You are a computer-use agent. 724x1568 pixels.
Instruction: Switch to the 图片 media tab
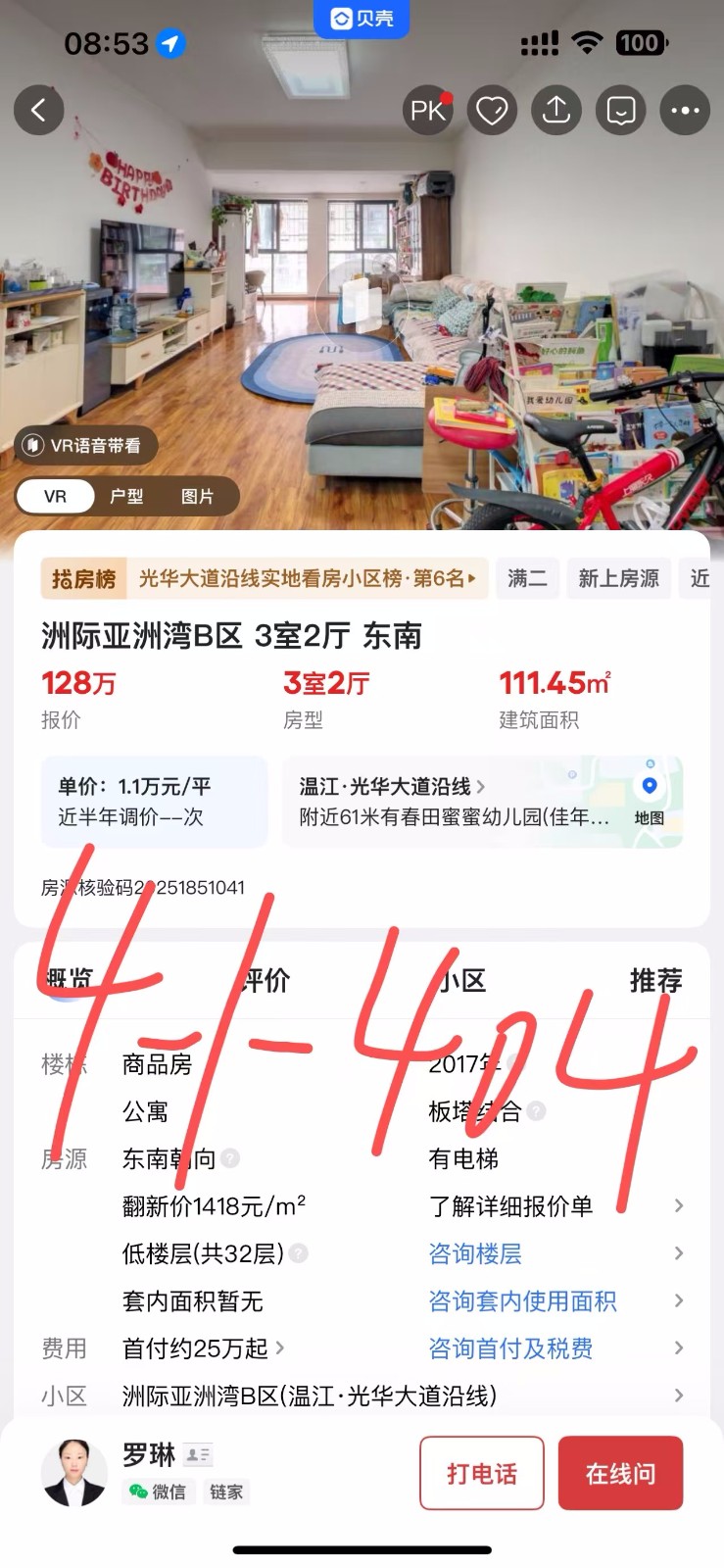click(x=197, y=497)
